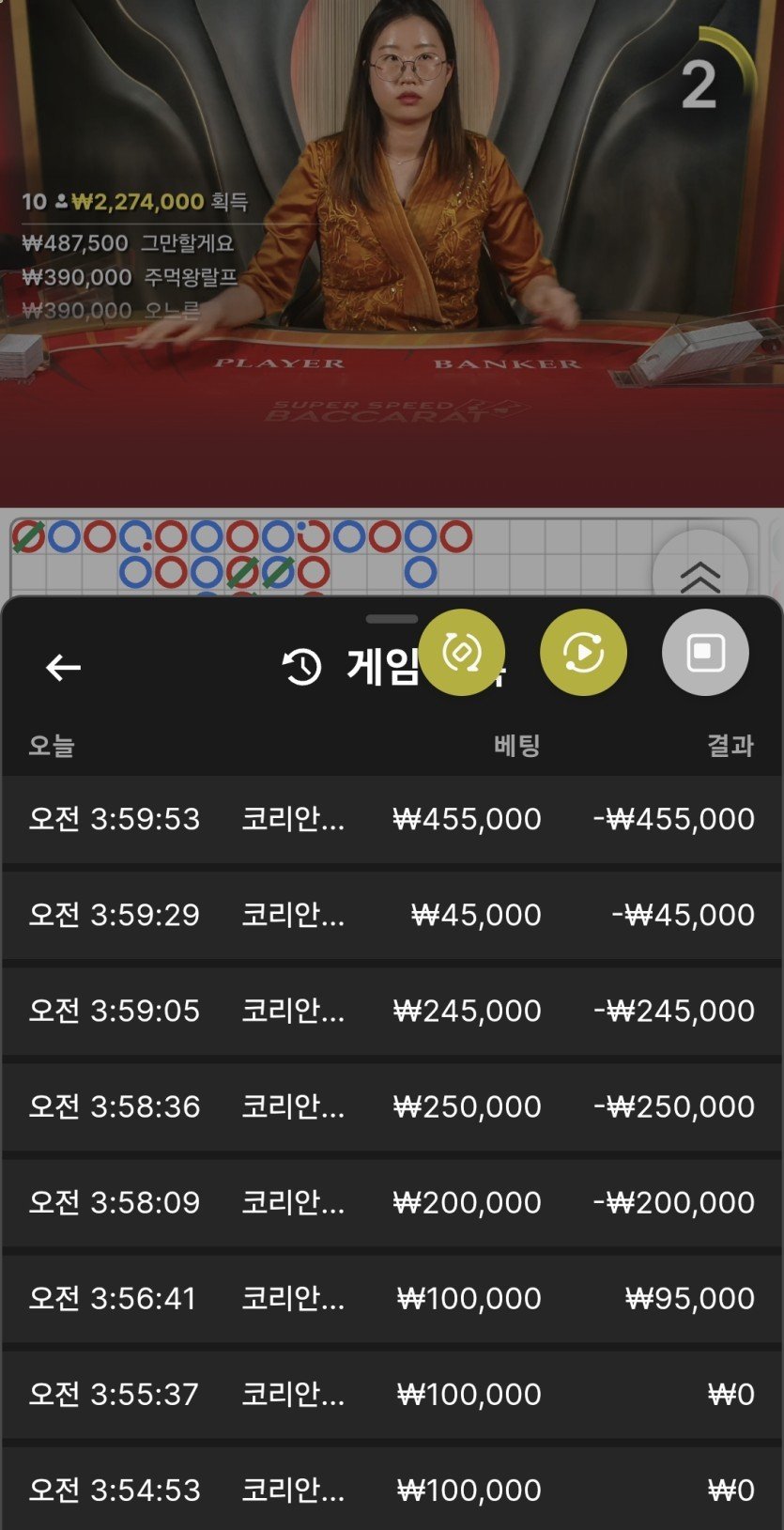The width and height of the screenshot is (784, 1530).
Task: Tap the yellow replay circular button
Action: (x=583, y=653)
